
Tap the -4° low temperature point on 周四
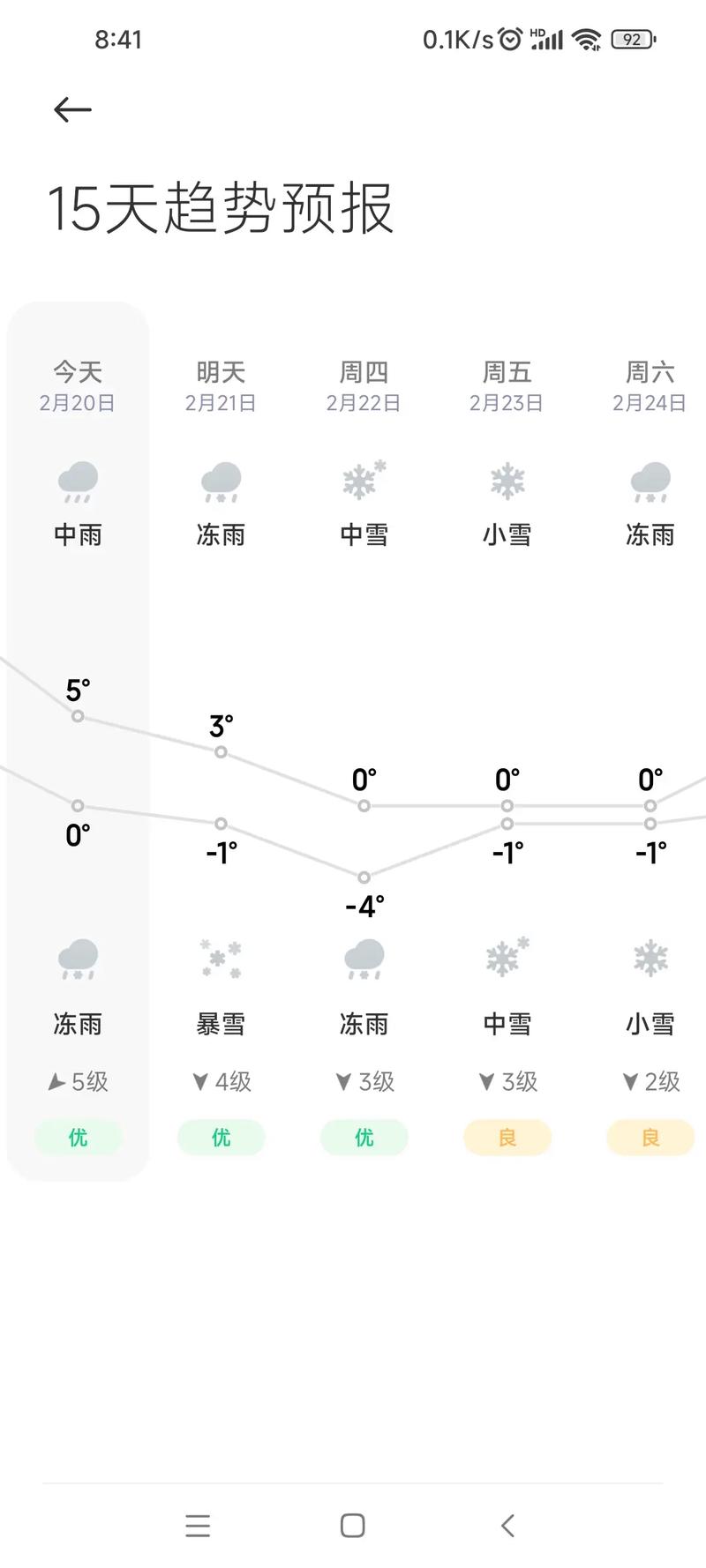click(364, 877)
